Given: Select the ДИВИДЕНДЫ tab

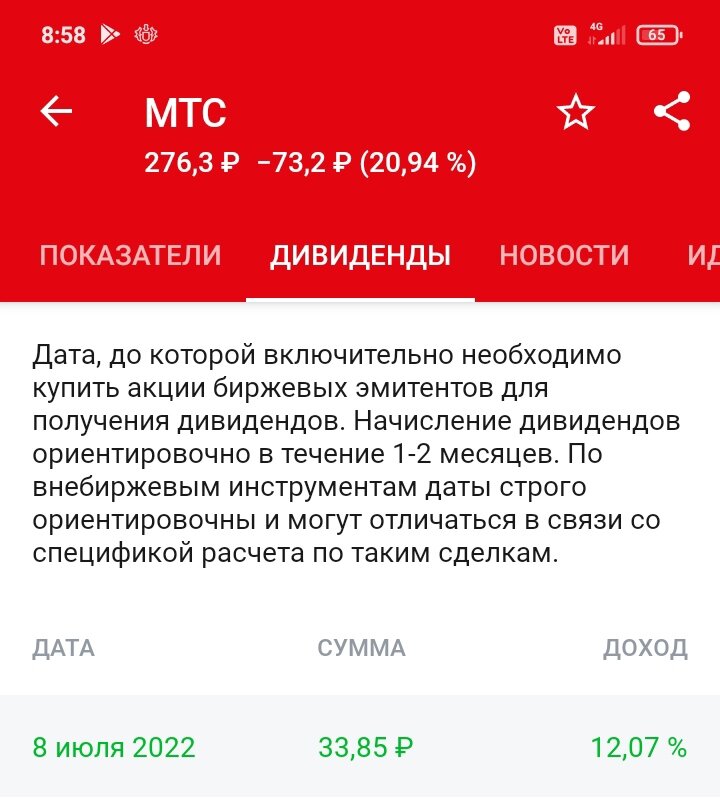Looking at the screenshot, I should point(357,255).
